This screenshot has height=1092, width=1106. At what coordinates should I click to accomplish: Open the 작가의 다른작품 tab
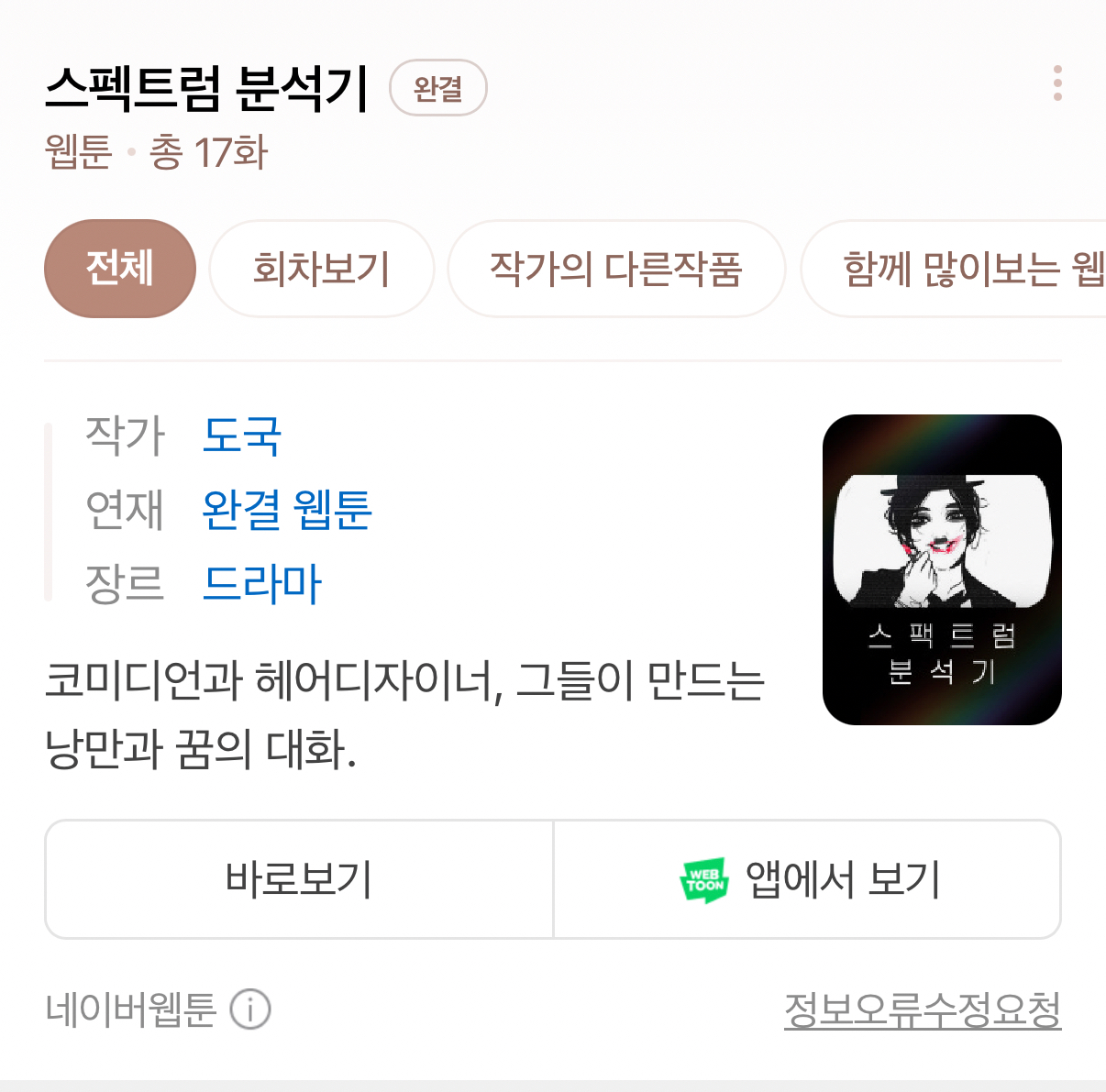(x=615, y=269)
